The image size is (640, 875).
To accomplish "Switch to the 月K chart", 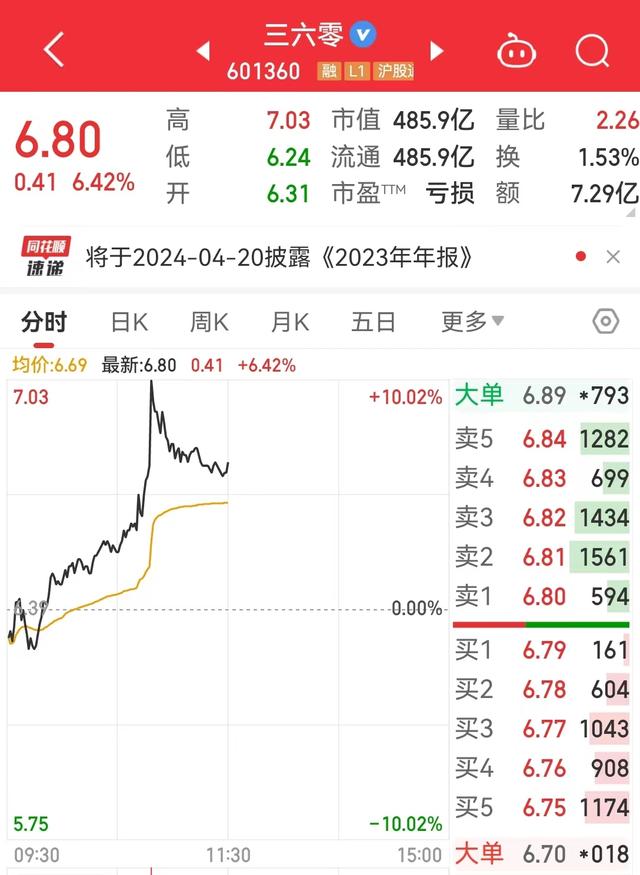I will [290, 322].
